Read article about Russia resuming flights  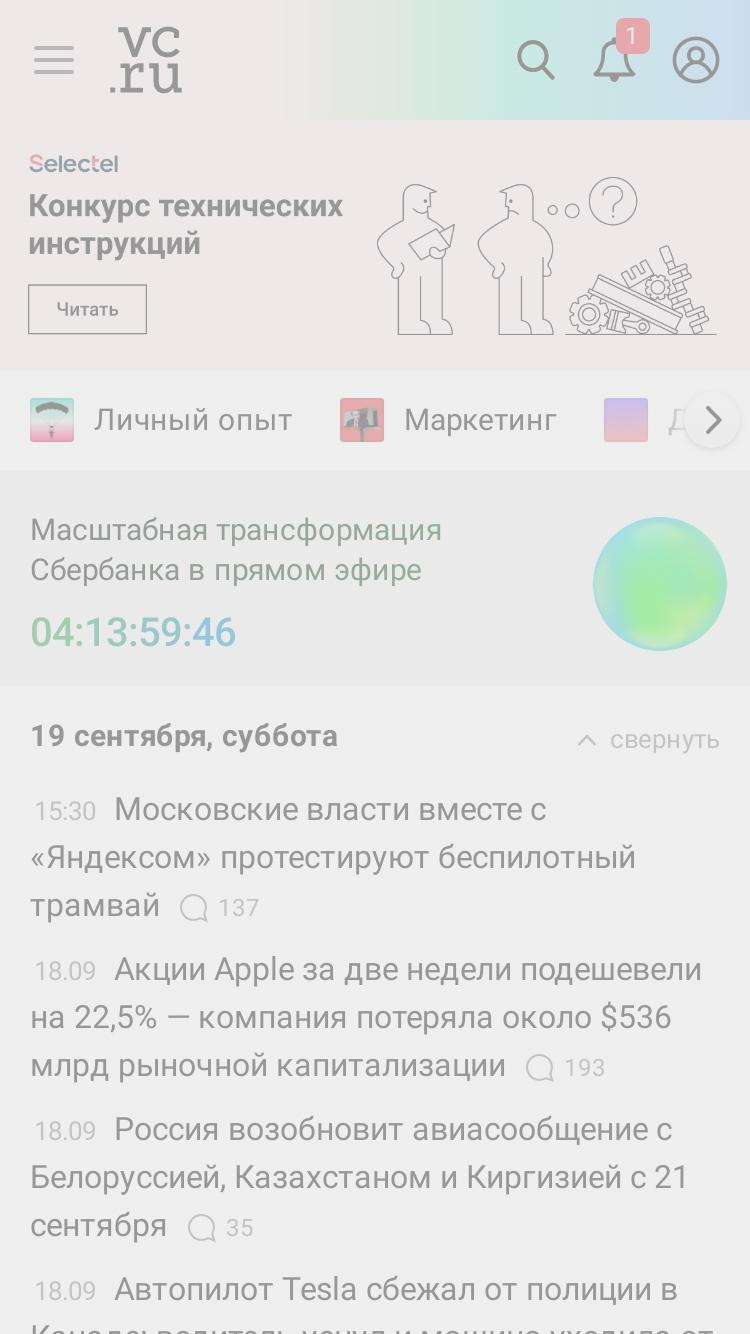[359, 1177]
